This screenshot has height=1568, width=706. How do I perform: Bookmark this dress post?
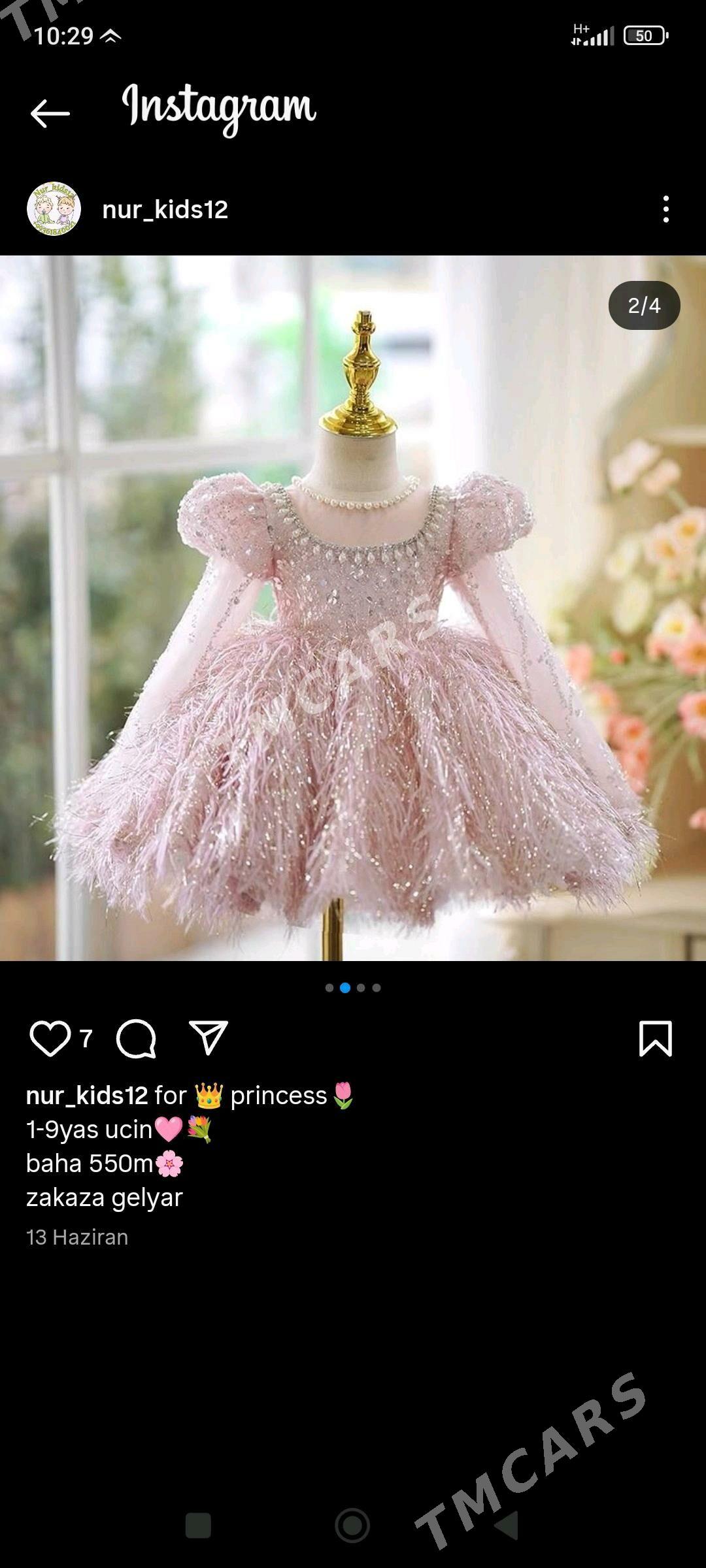655,1038
